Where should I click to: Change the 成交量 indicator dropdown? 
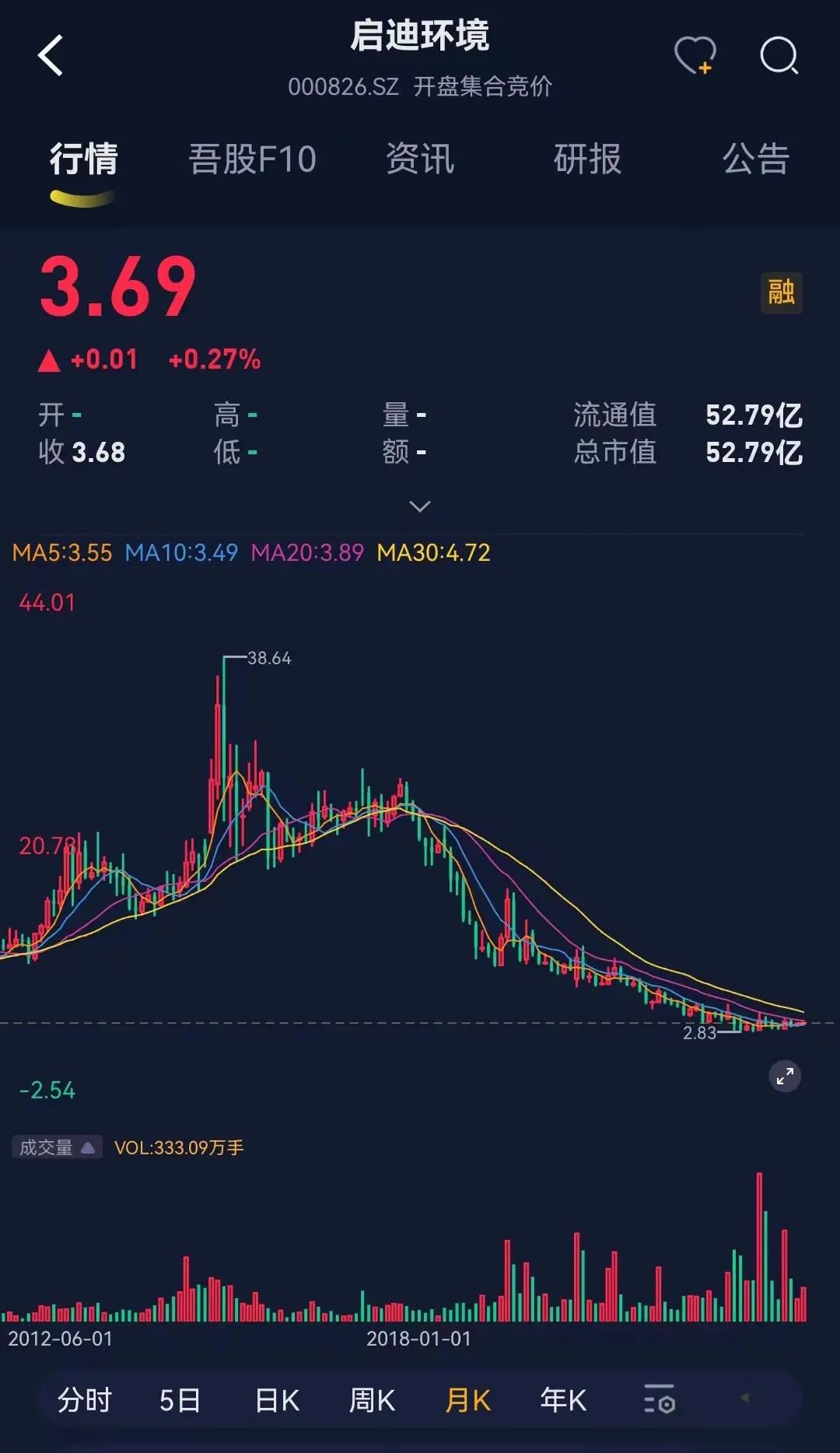(x=57, y=1147)
